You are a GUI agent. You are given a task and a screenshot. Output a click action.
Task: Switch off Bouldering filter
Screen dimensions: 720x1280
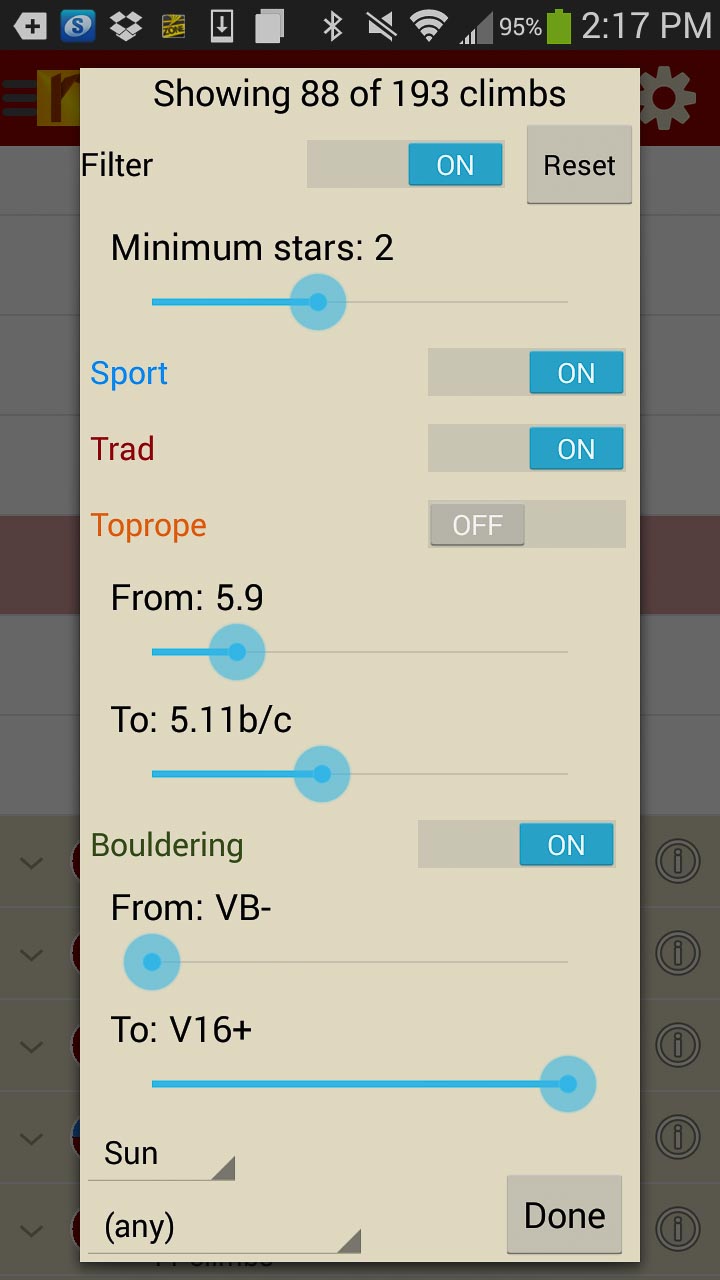coord(516,845)
